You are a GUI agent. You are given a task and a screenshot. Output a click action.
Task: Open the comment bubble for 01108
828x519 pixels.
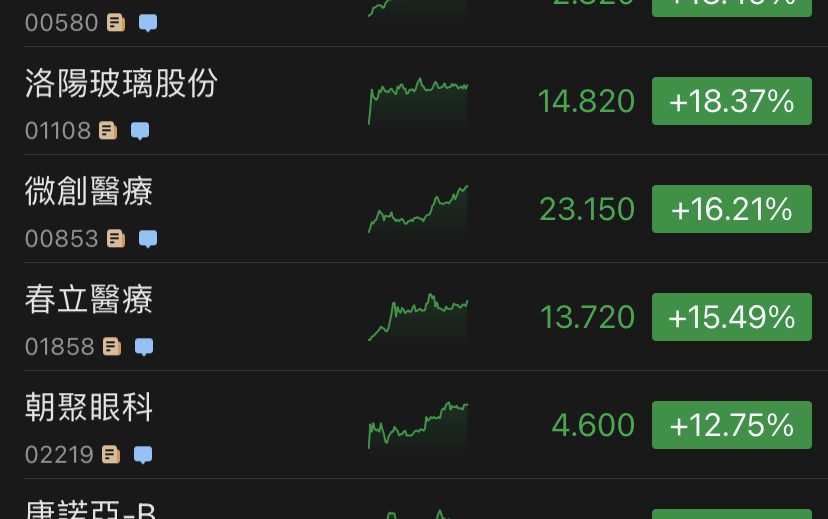[140, 131]
